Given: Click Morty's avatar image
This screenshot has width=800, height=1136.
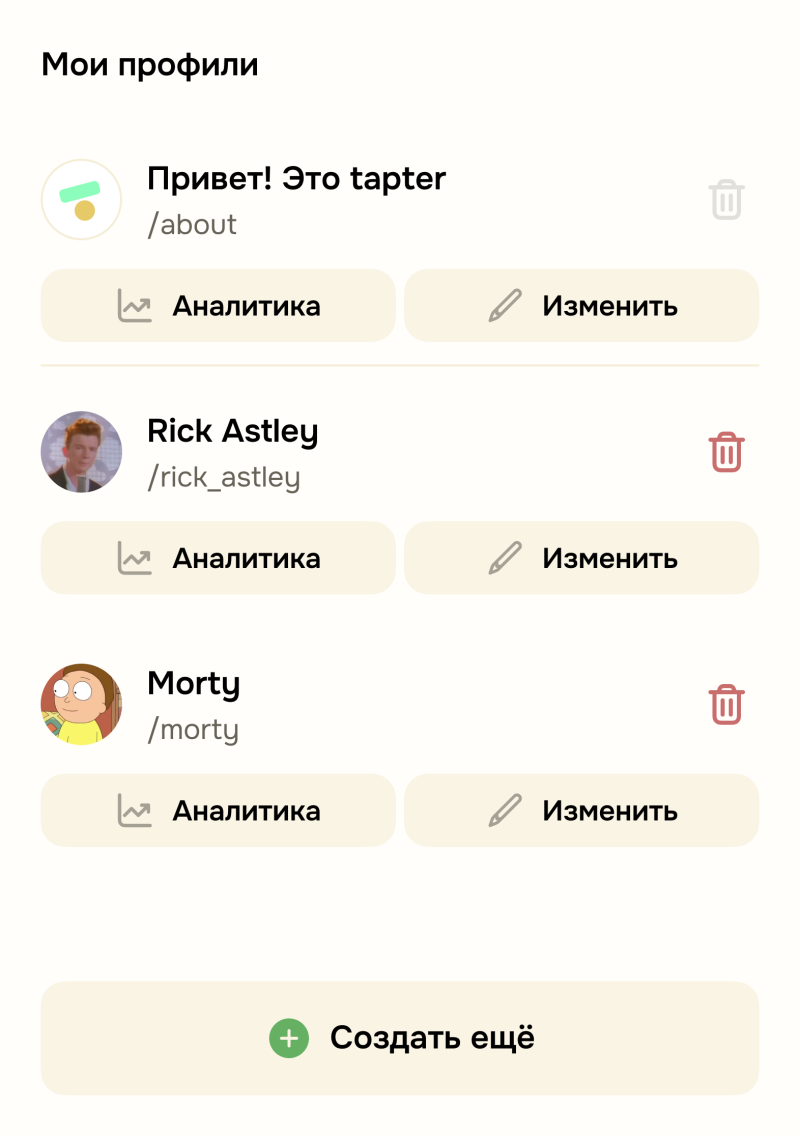Looking at the screenshot, I should pyautogui.click(x=81, y=704).
